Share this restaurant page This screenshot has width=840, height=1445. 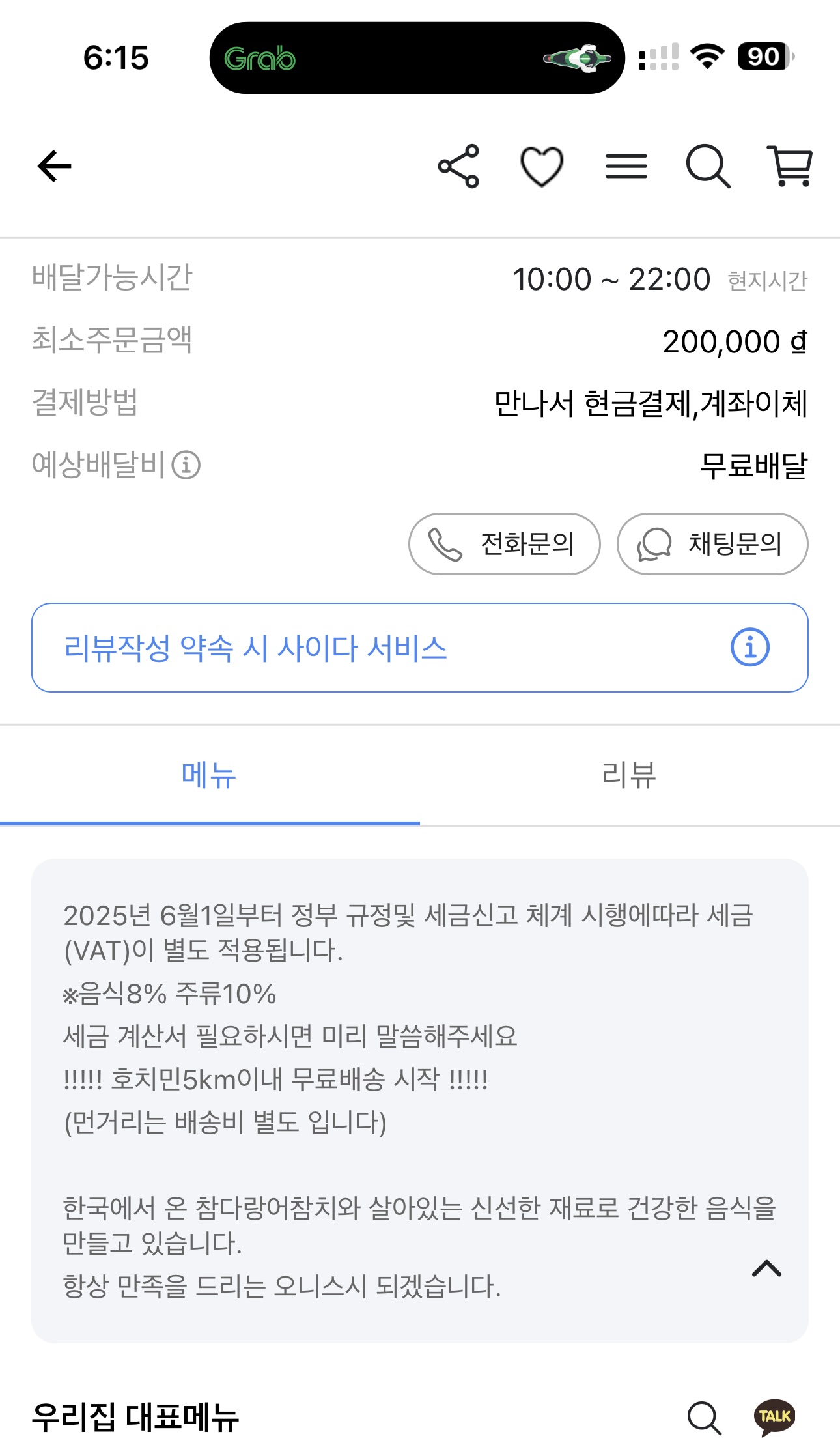[x=459, y=166]
